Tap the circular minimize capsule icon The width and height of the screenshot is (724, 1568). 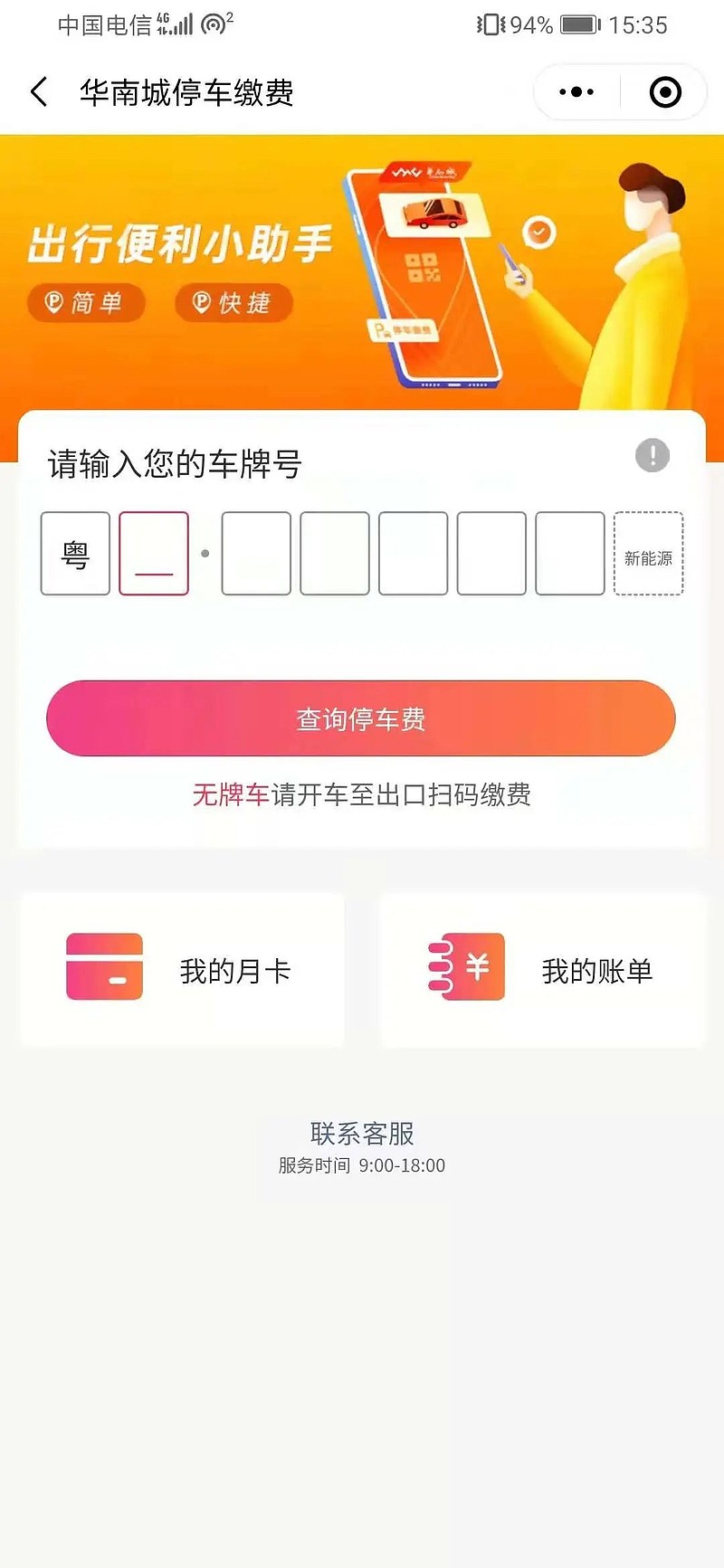pos(663,91)
